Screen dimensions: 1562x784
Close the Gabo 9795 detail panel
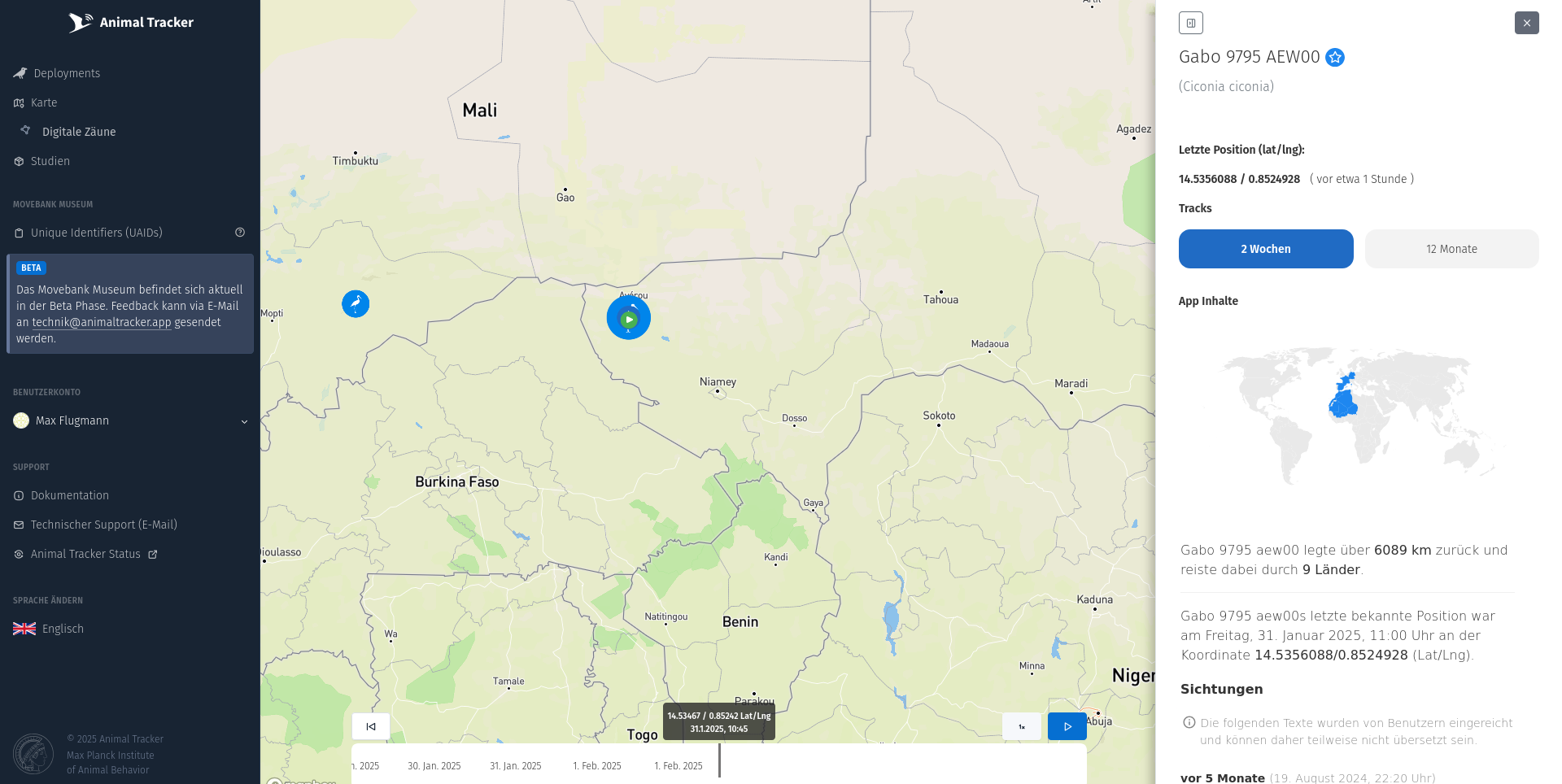click(1526, 23)
